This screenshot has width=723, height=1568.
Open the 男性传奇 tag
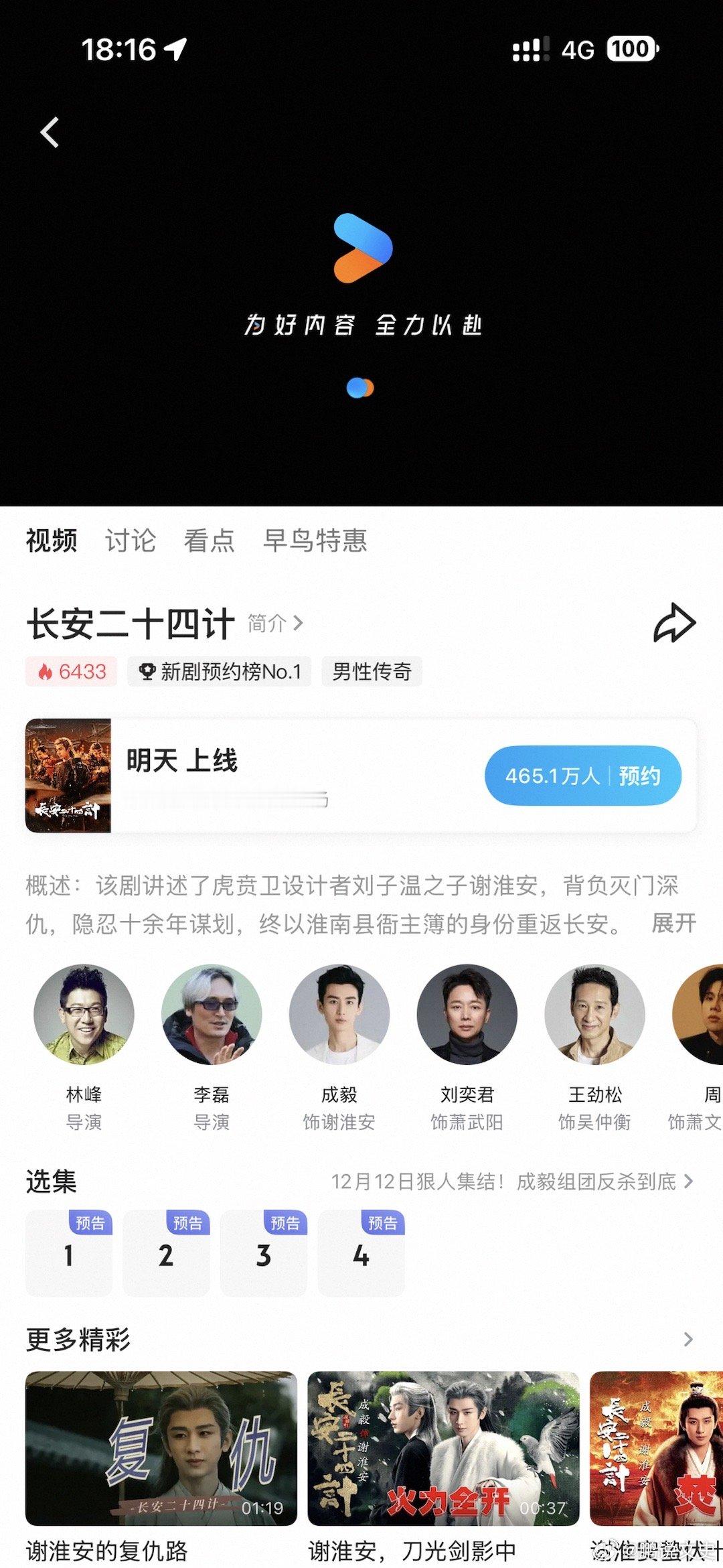pos(372,671)
